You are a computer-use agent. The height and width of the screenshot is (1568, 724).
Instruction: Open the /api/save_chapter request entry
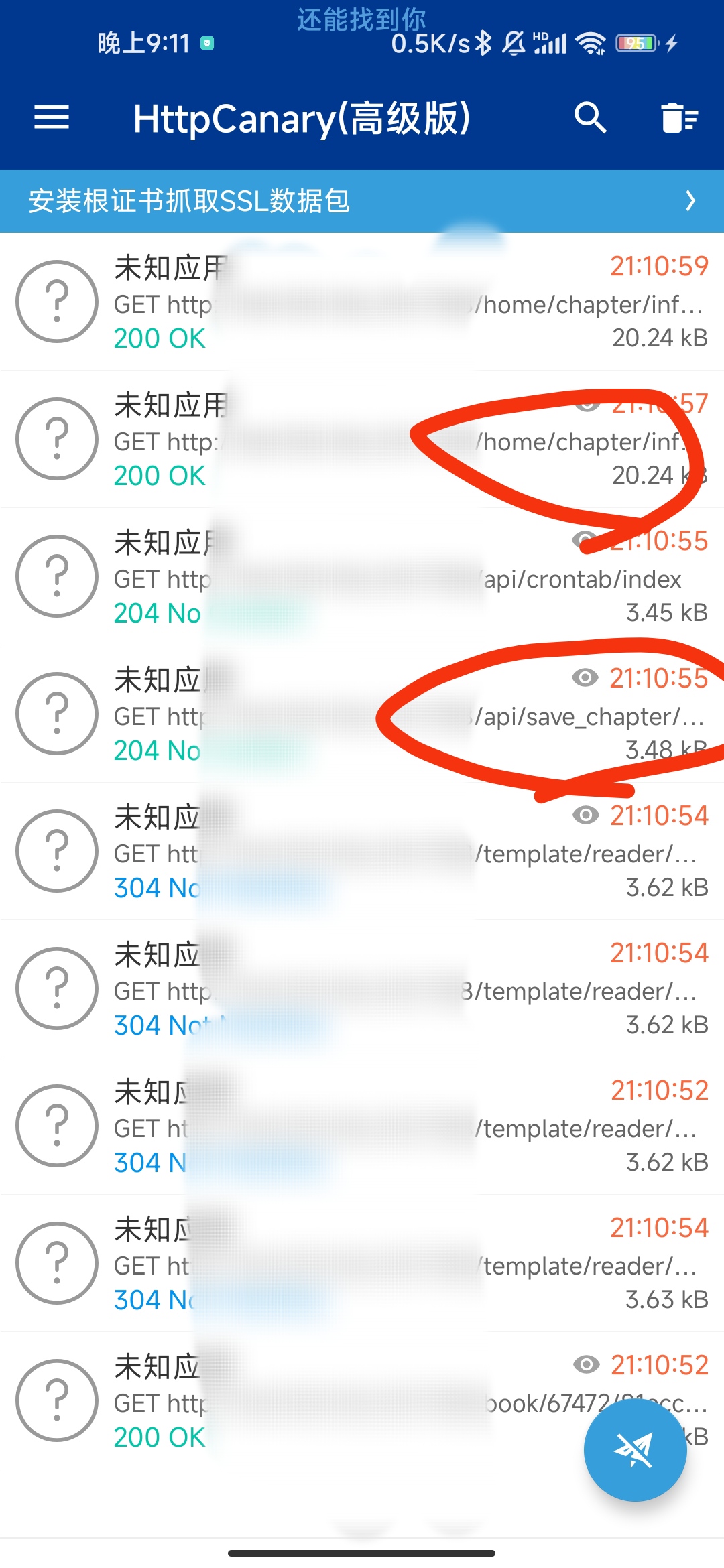pyautogui.click(x=362, y=714)
